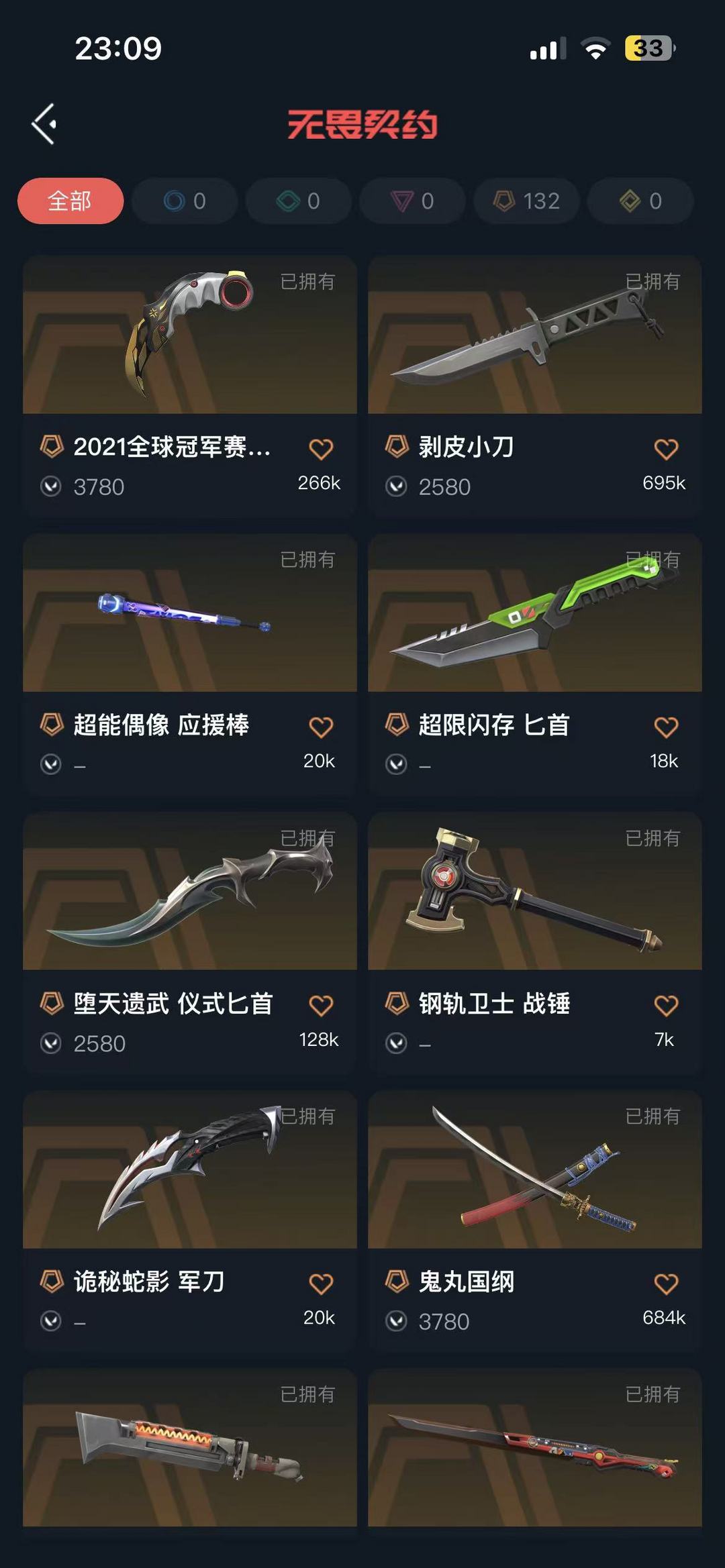725x1568 pixels.
Task: Click the back arrow at top left
Action: (44, 123)
